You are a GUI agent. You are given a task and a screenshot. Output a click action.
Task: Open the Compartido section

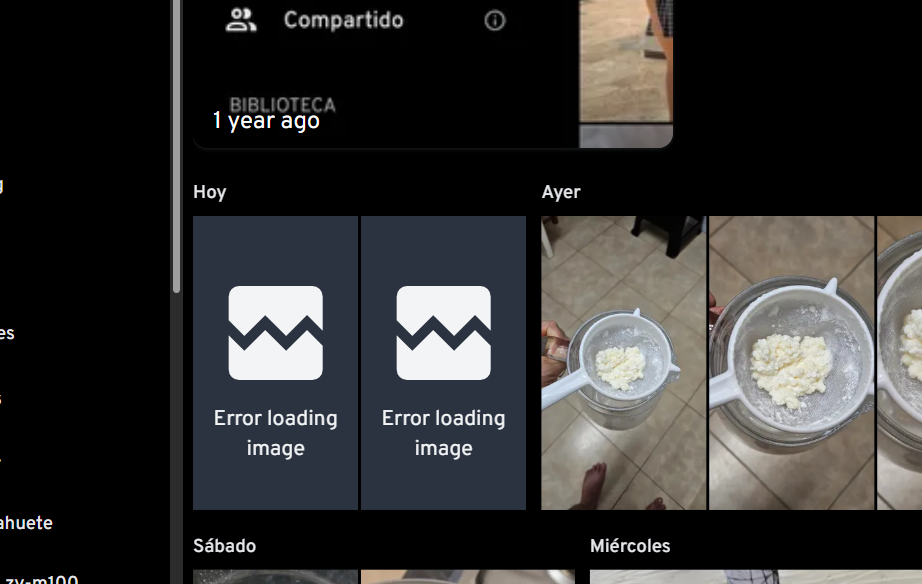pyautogui.click(x=342, y=20)
